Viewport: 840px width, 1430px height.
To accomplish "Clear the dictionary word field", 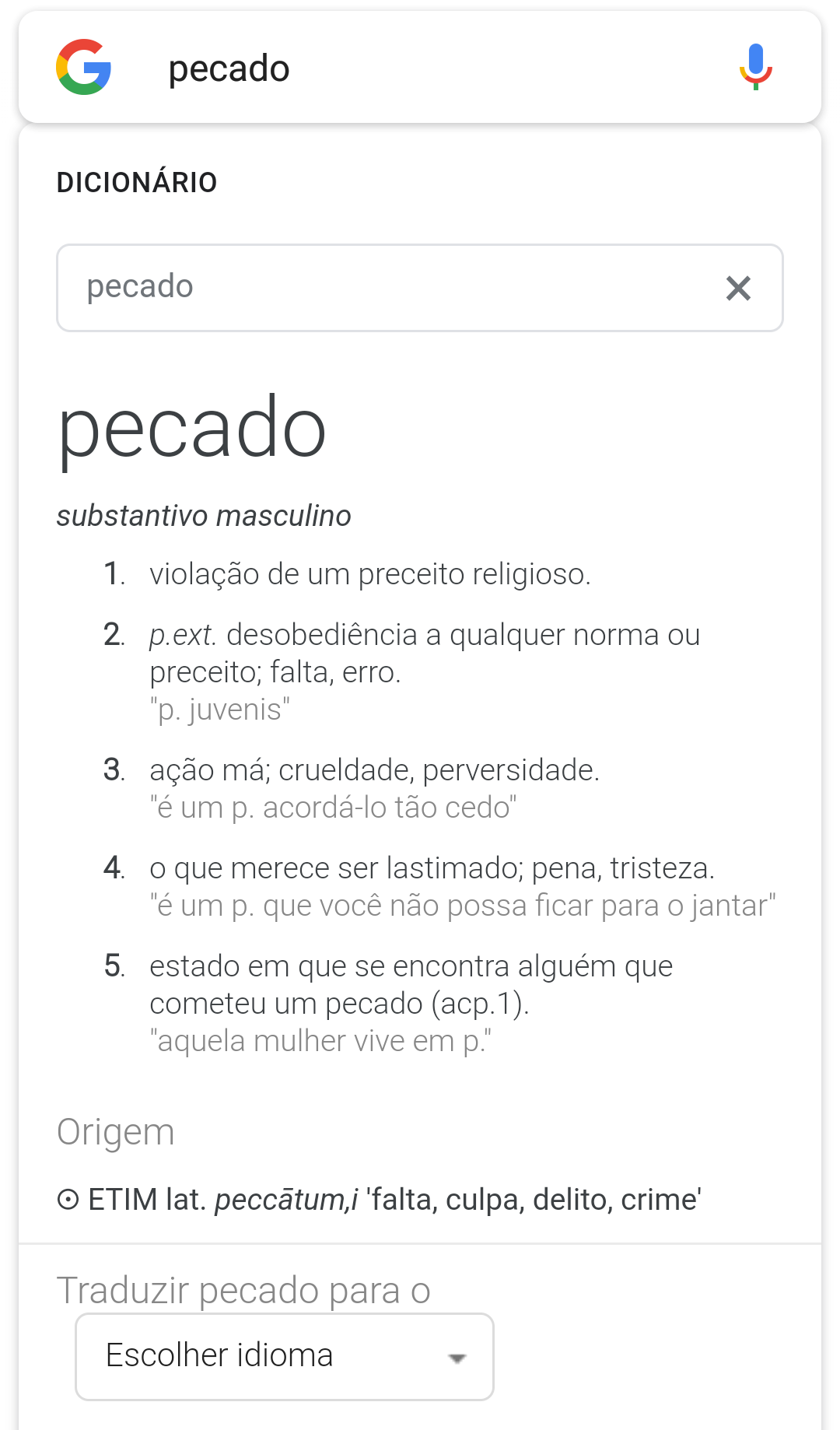I will [x=738, y=288].
